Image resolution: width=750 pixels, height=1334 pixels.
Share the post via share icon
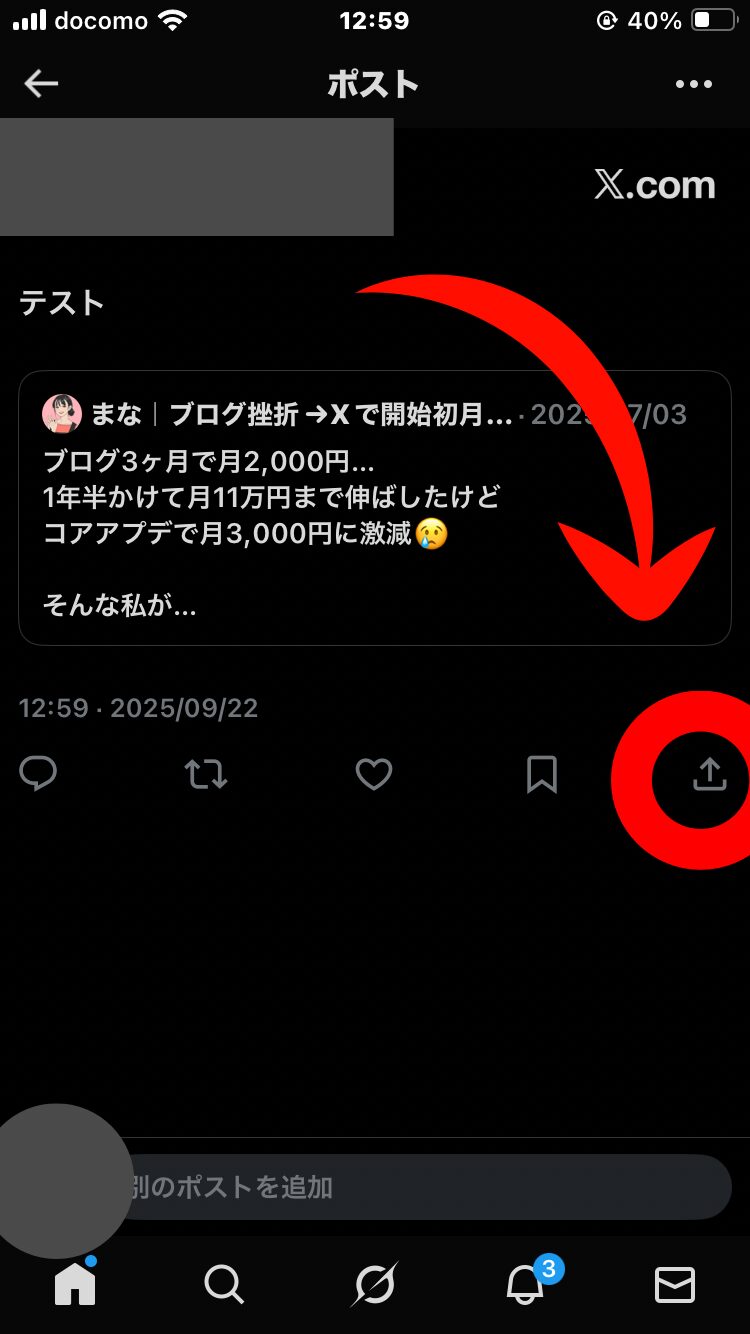coord(709,774)
